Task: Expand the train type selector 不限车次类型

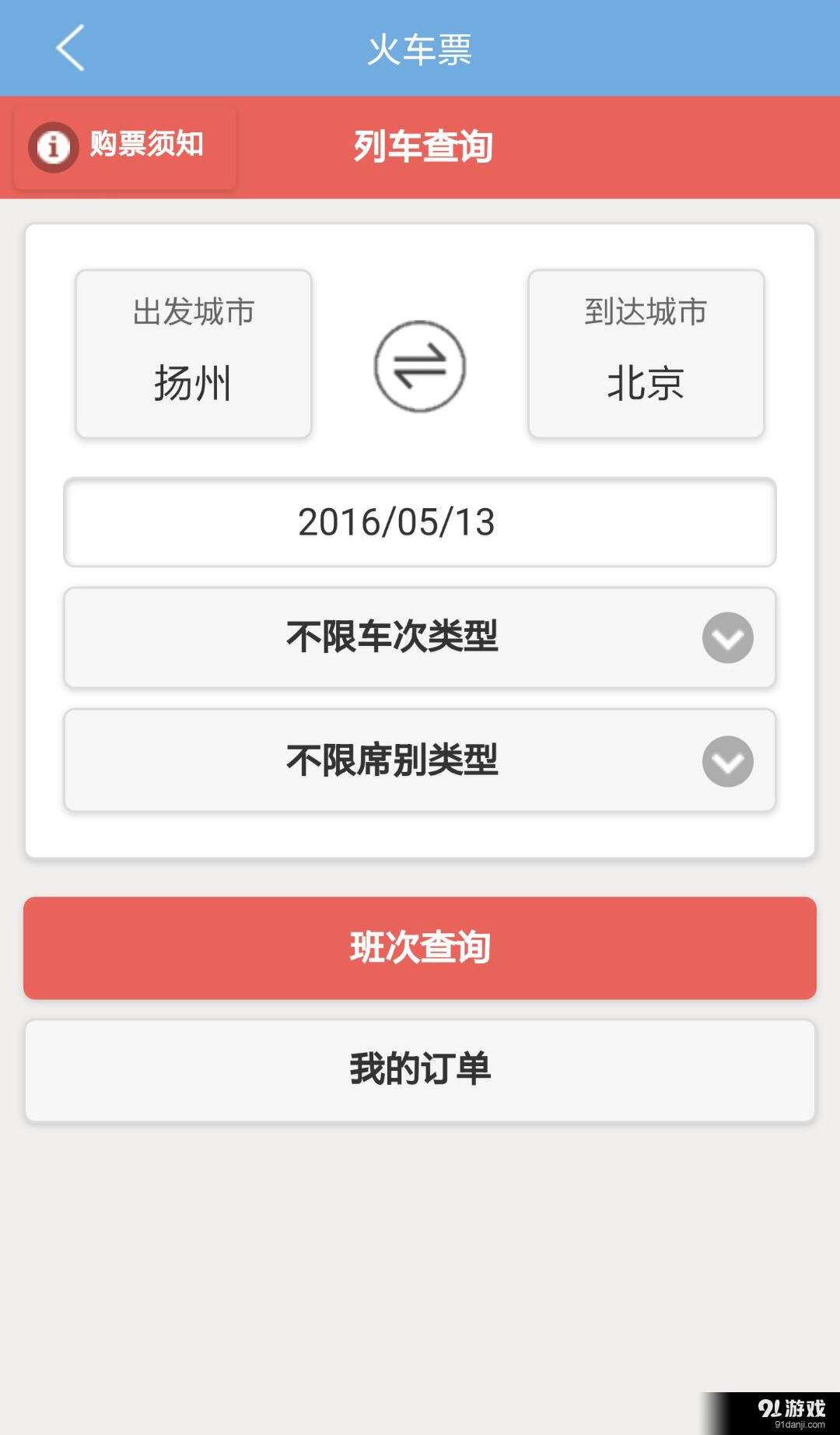Action: coord(420,638)
